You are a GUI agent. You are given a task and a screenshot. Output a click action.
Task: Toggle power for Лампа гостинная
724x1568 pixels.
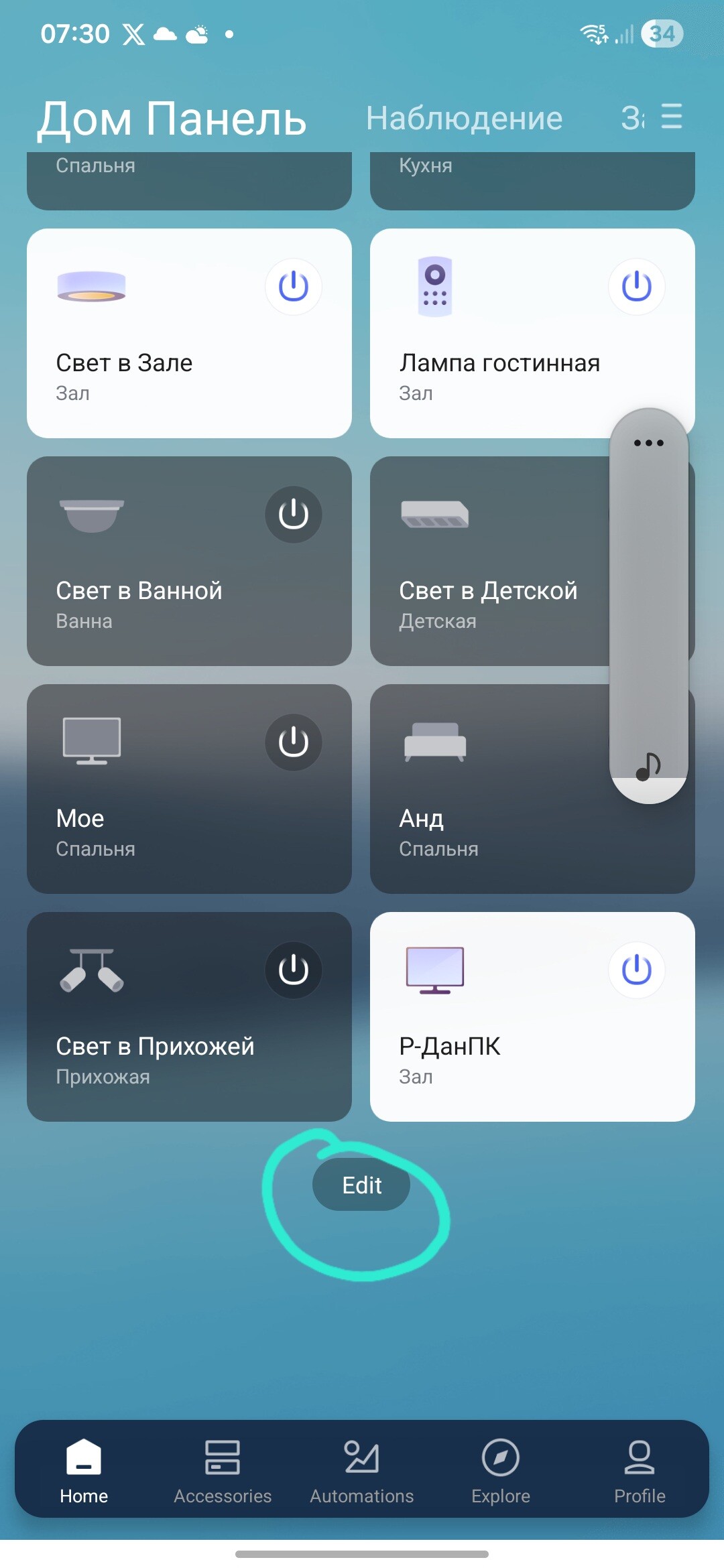[636, 287]
